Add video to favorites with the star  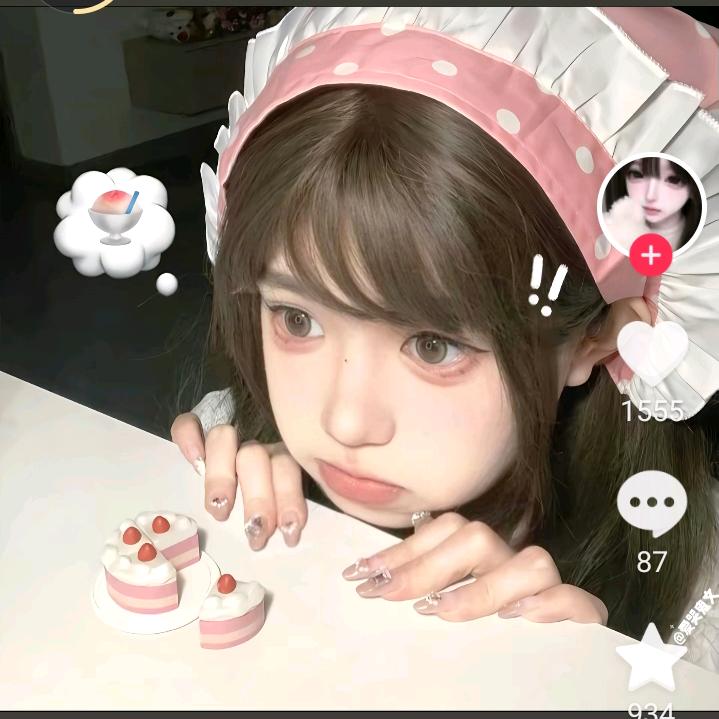(x=651, y=656)
